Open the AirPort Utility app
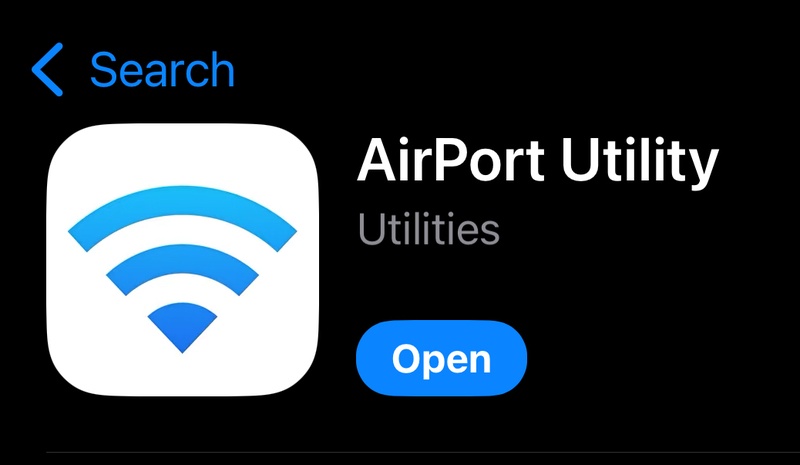Screen dimensions: 800x465 [x=441, y=359]
